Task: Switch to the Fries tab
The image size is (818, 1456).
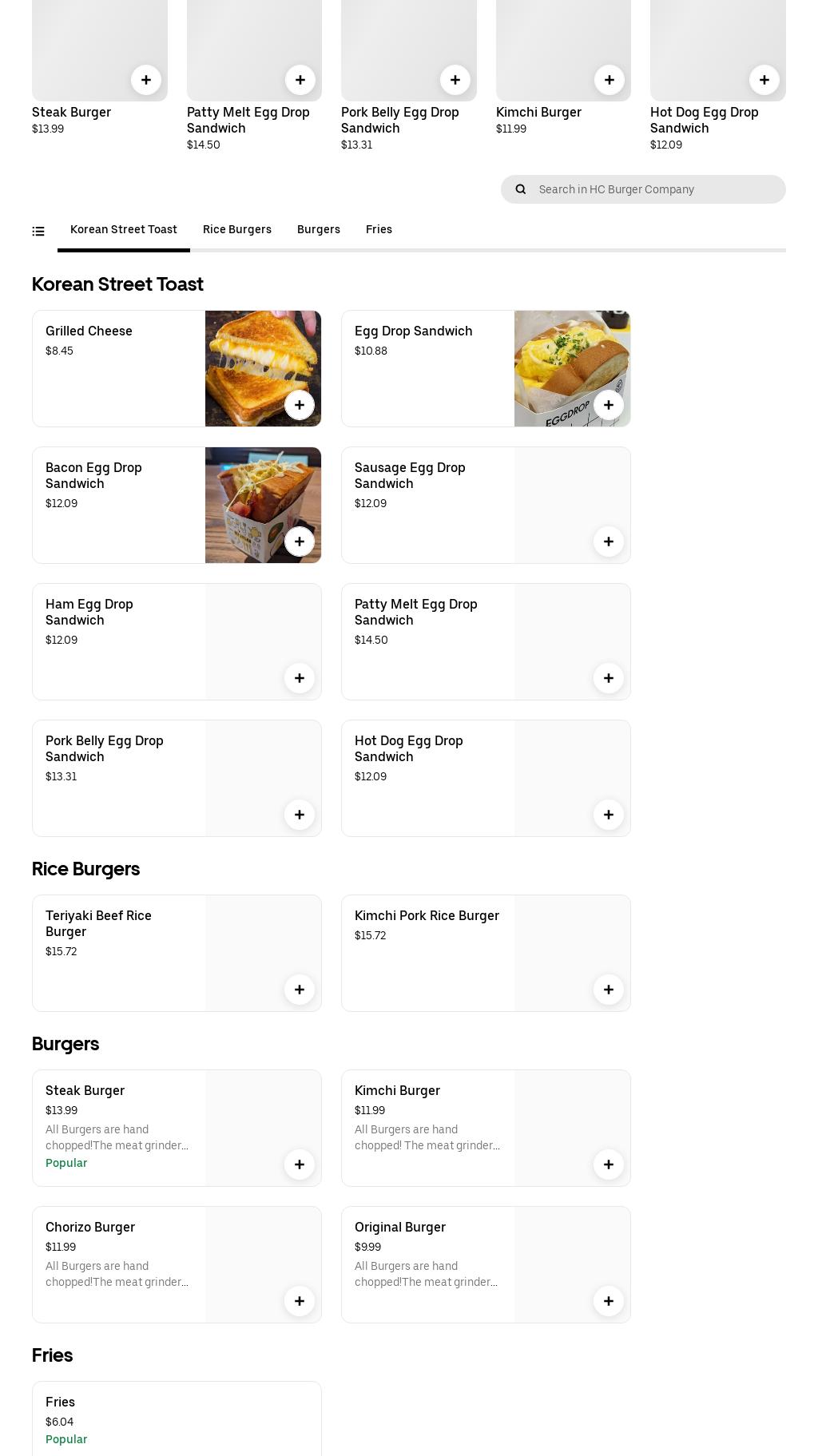Action: click(x=379, y=230)
